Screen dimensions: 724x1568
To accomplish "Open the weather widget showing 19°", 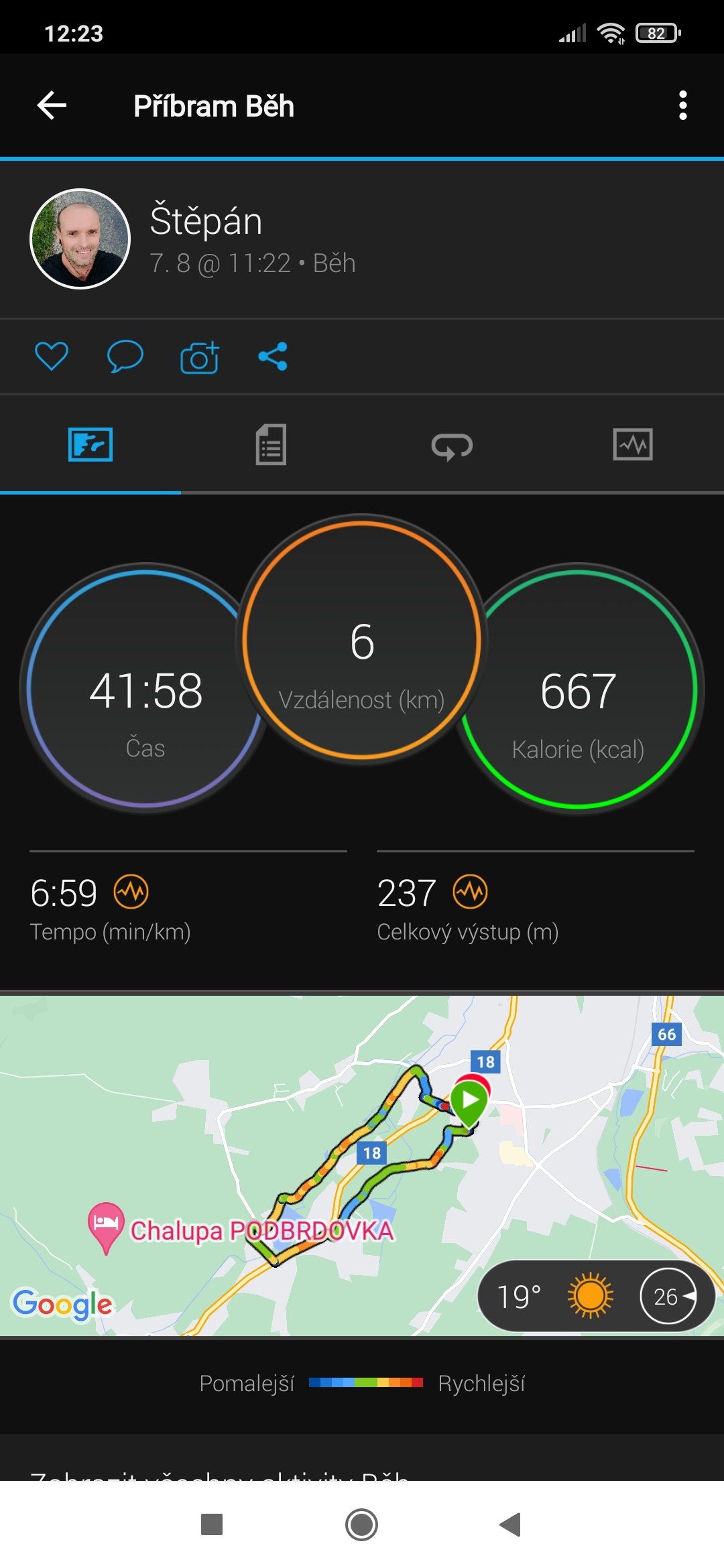I will pyautogui.click(x=596, y=1296).
